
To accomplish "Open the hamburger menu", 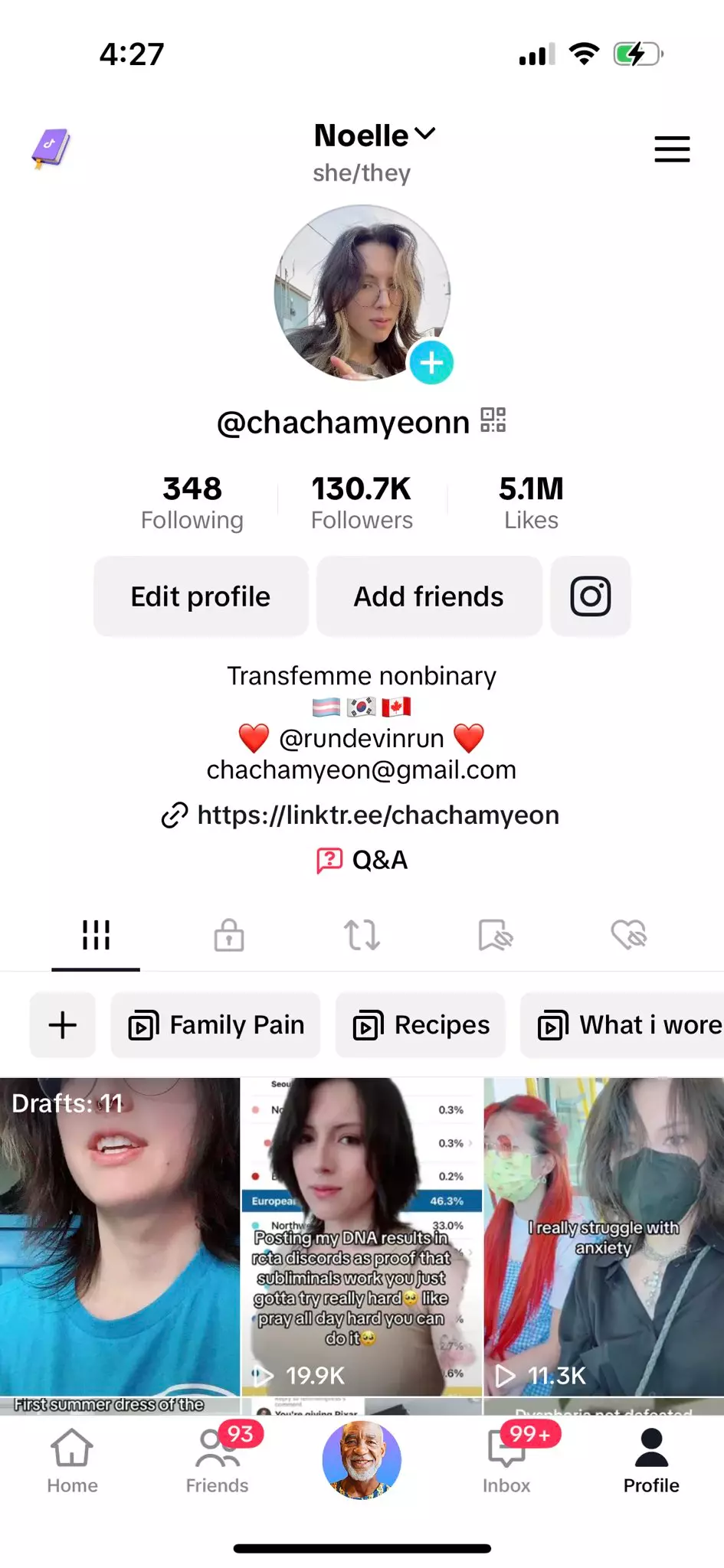I will tap(671, 149).
